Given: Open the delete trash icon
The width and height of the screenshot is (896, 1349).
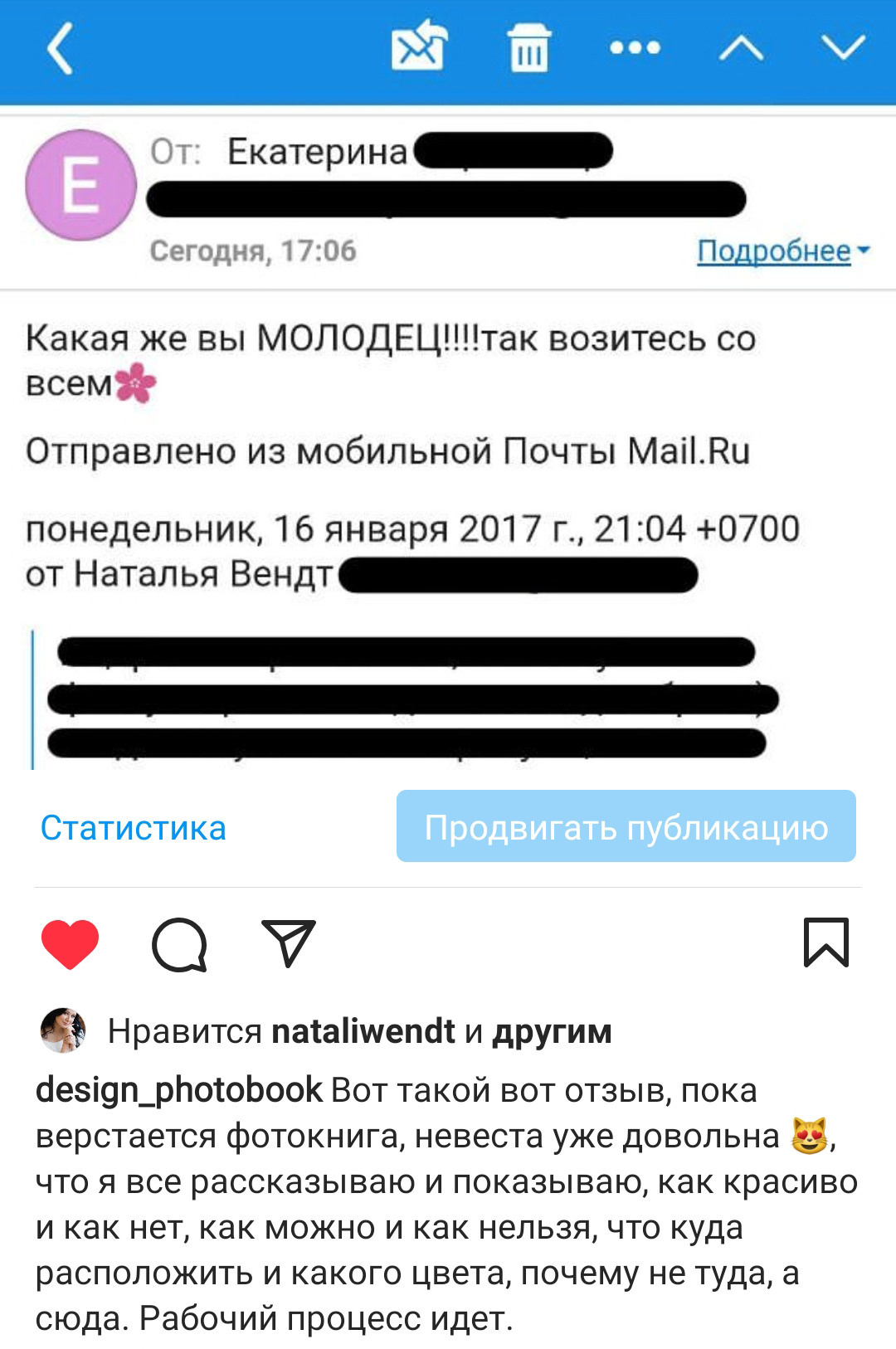Looking at the screenshot, I should pos(532,49).
